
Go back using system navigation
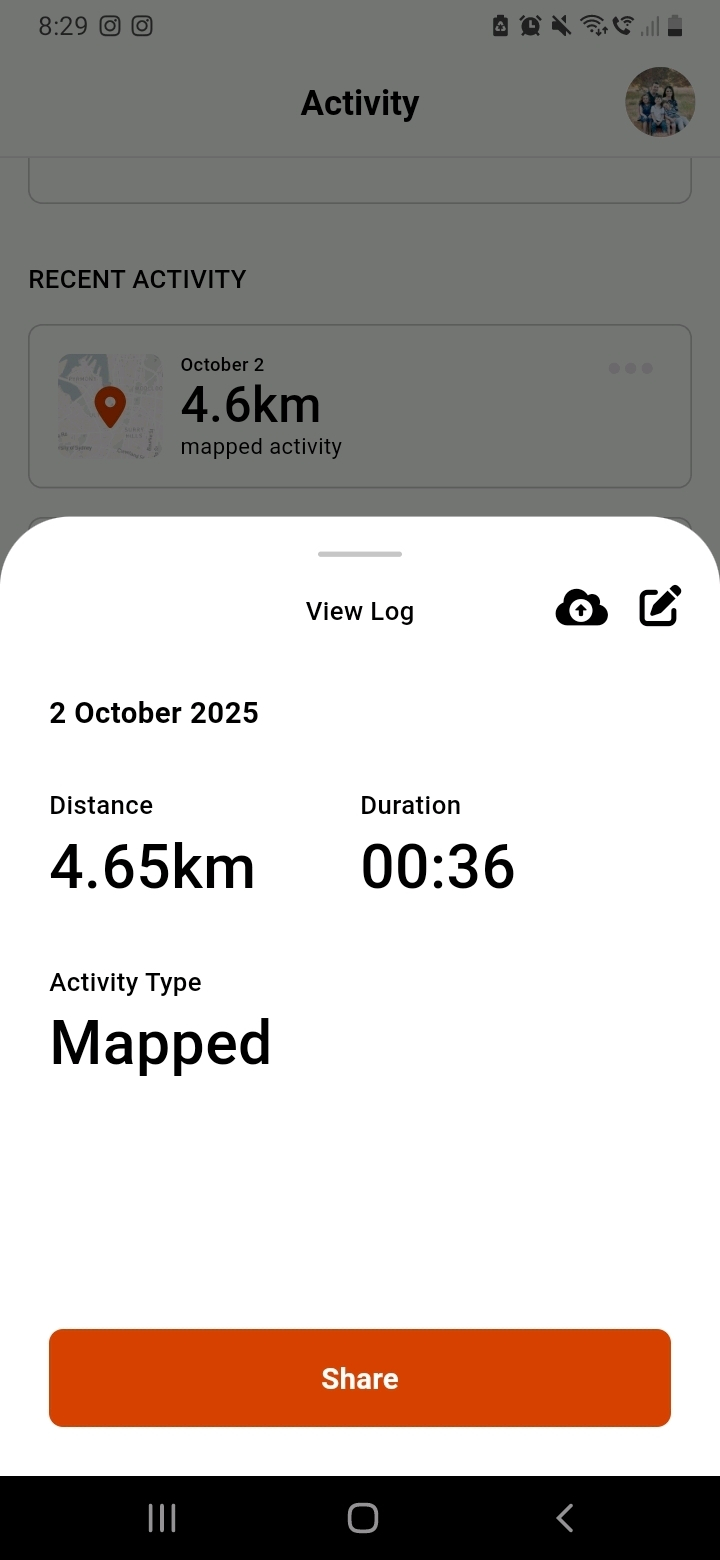(x=564, y=1518)
